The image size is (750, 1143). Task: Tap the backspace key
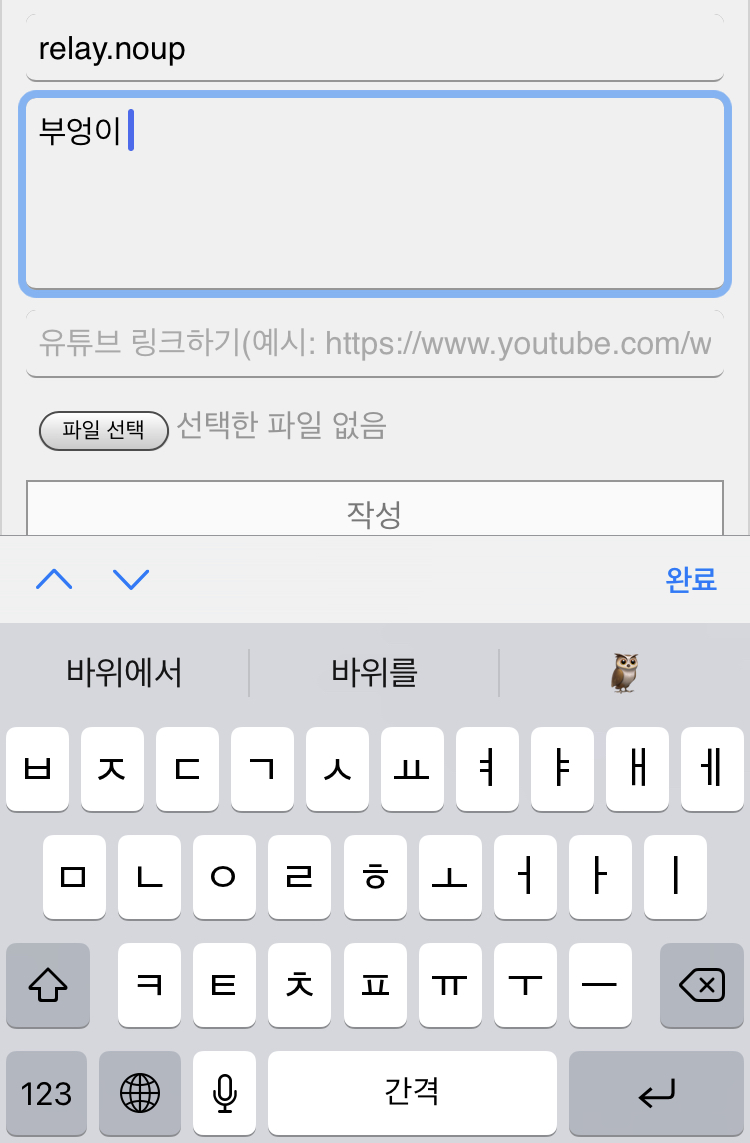tap(701, 986)
